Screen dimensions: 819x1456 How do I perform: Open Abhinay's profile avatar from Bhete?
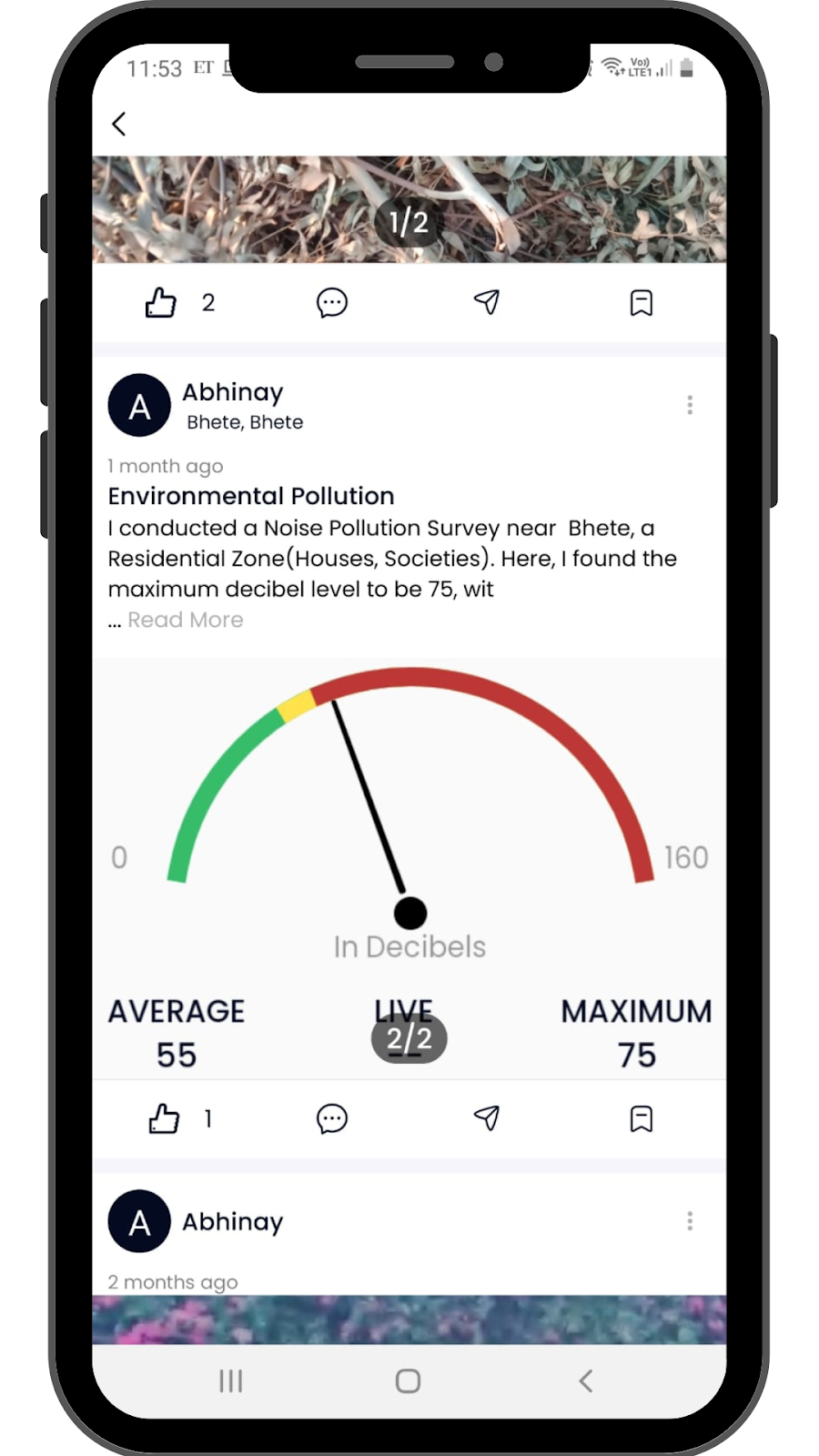pos(139,406)
